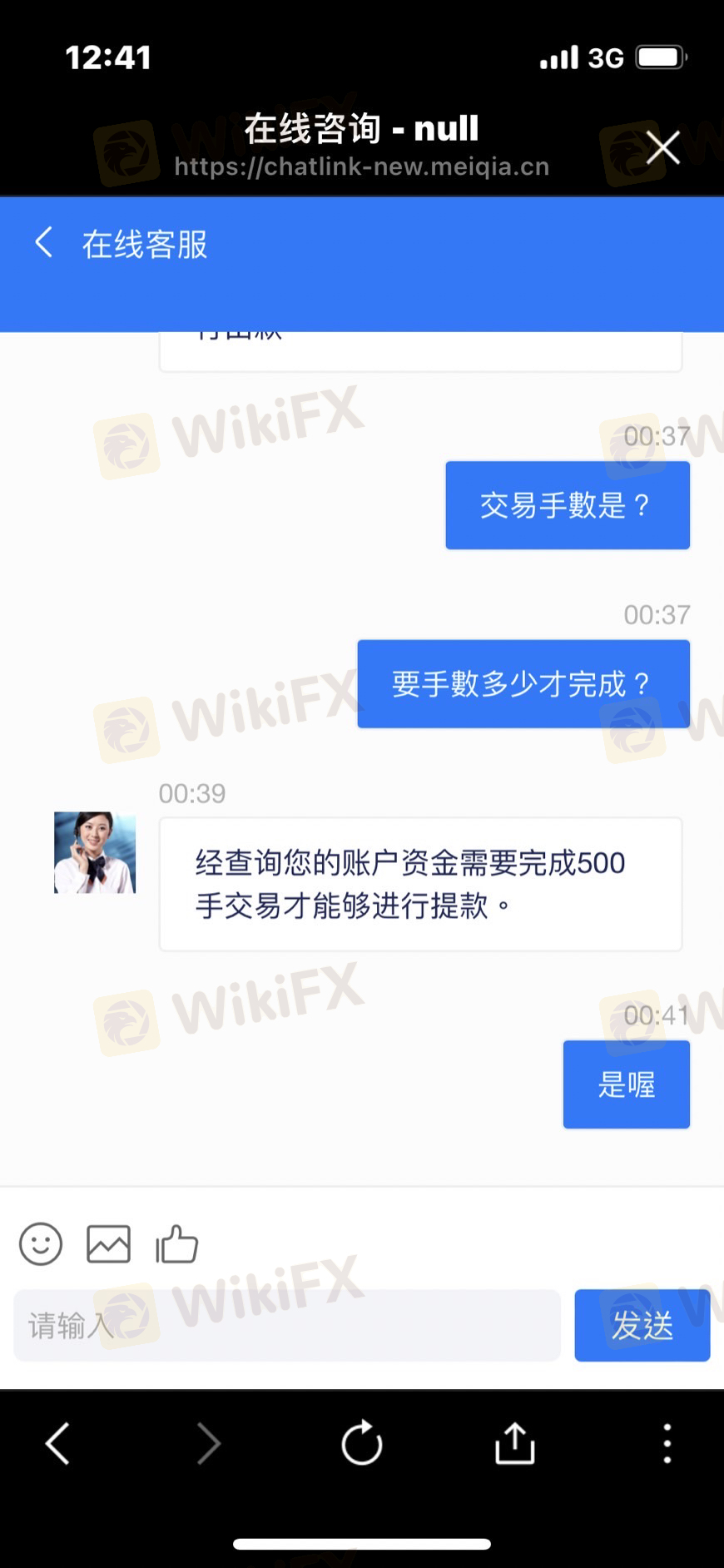The width and height of the screenshot is (724, 1568).
Task: Open the browser's three-dot menu
Action: (667, 1442)
